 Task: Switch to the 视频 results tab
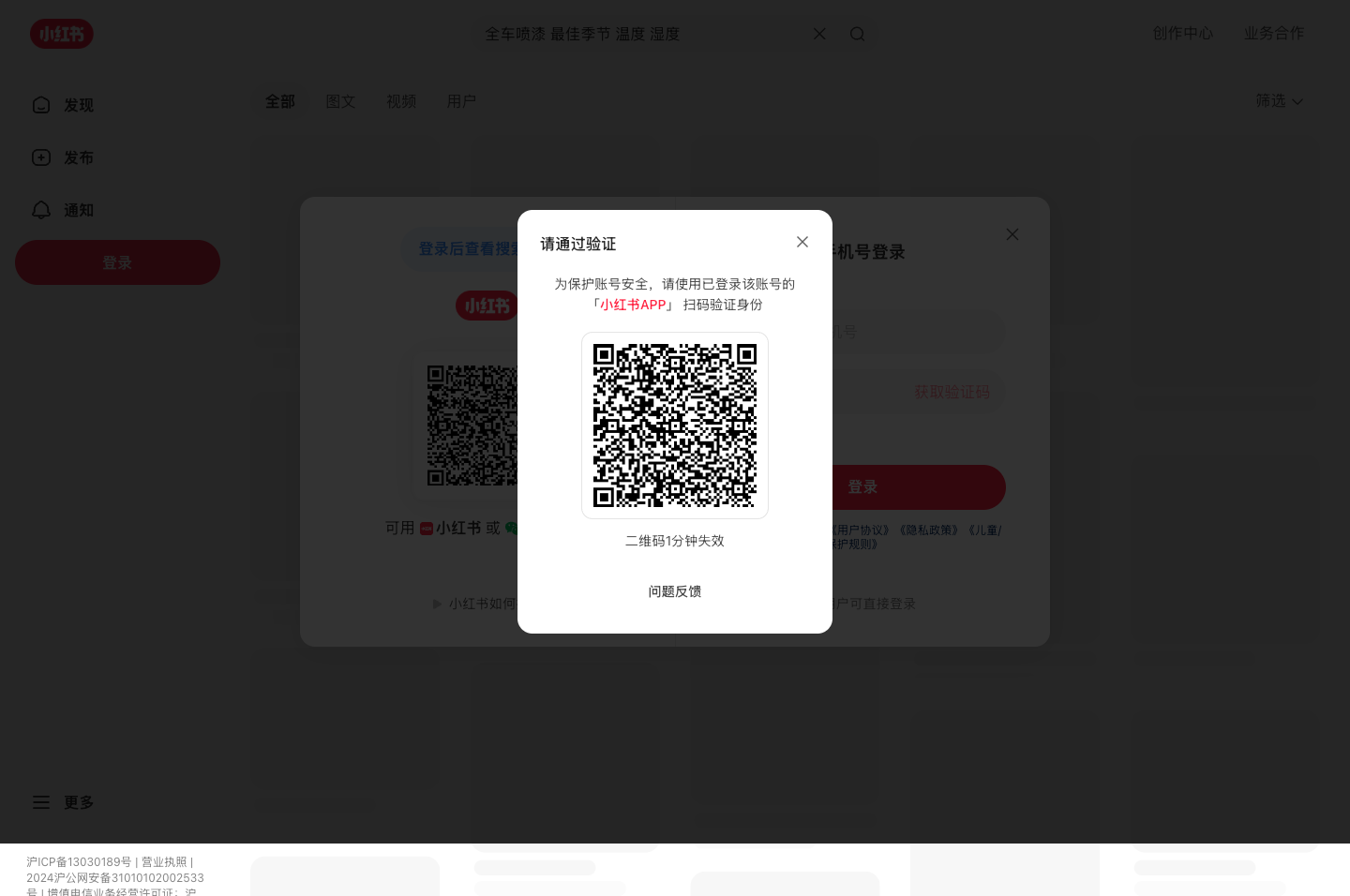tap(401, 101)
